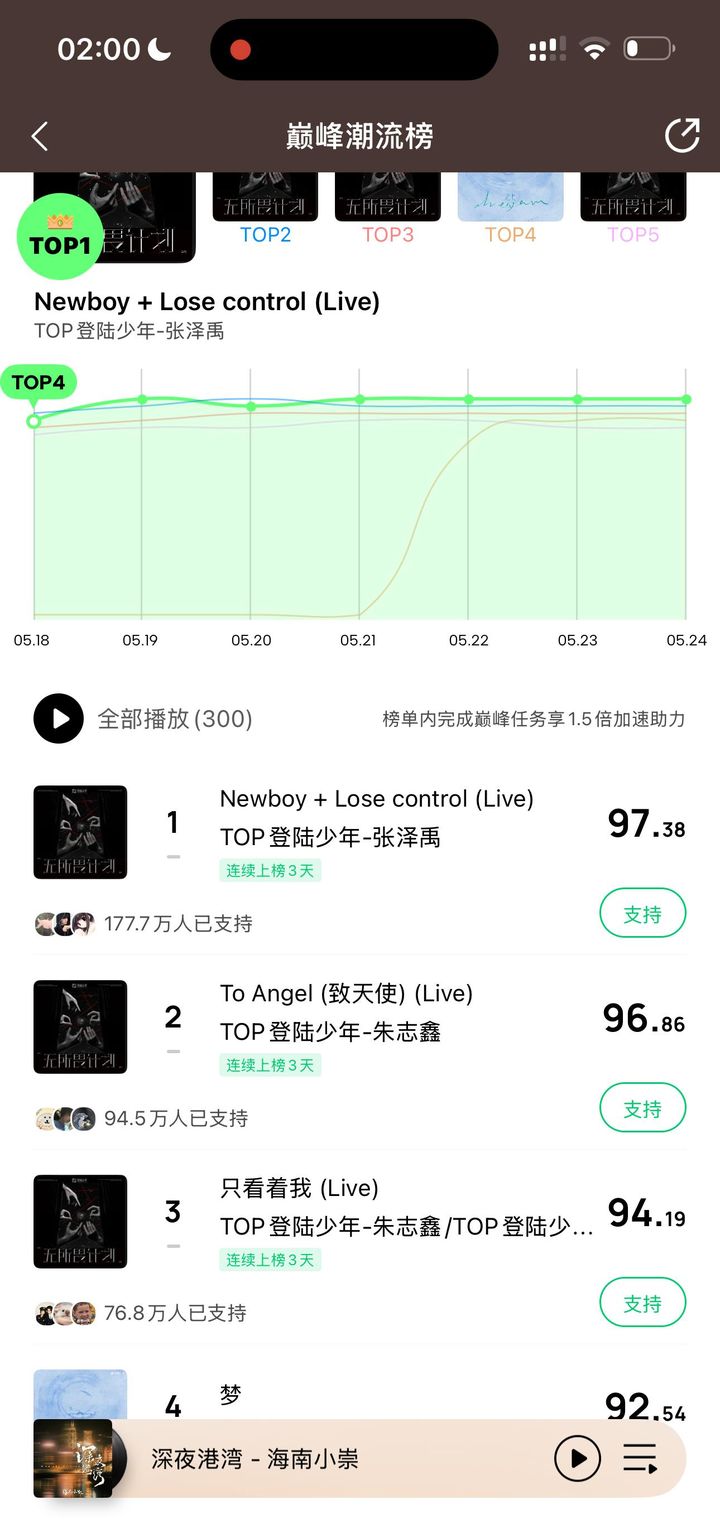Screen dimensions: 720x1524
Task: Open the rank 4 song 梦
Action: 360,1395
